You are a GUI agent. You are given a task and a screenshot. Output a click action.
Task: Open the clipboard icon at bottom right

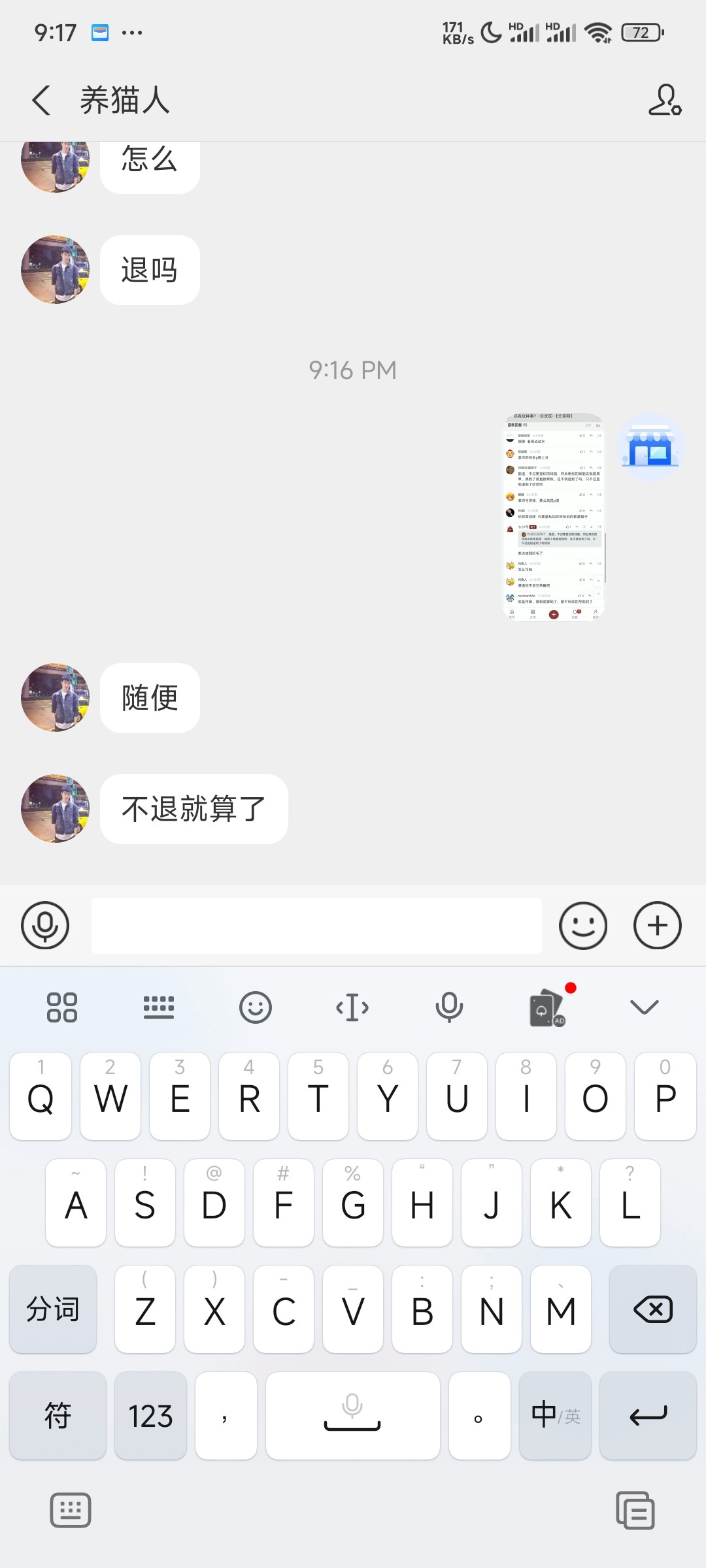coord(635,1510)
